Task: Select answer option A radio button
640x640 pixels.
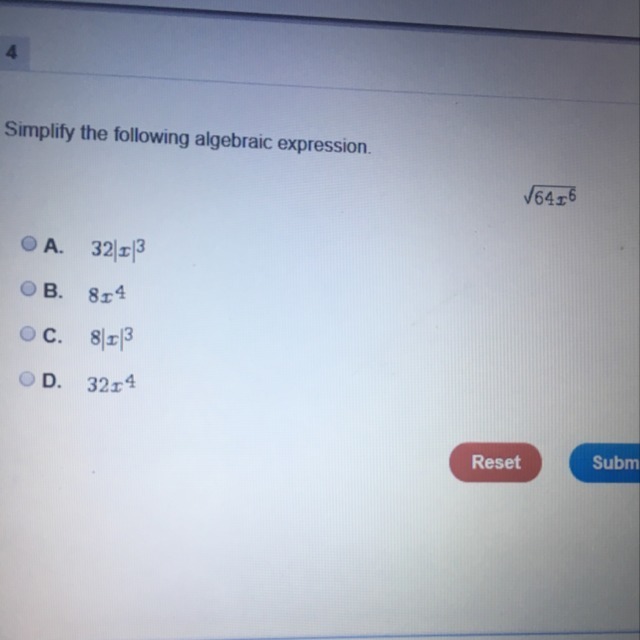Action: tap(29, 244)
